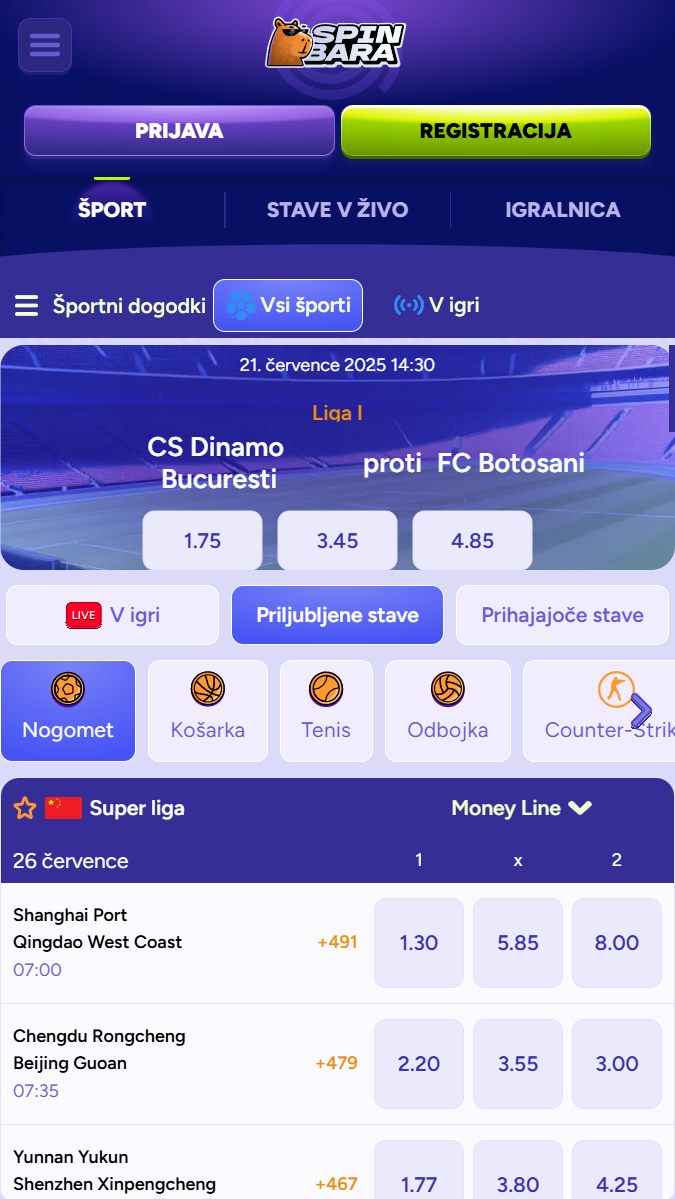This screenshot has height=1199, width=675.
Task: Bet 1.30 on Shanghai Port
Action: pos(419,943)
